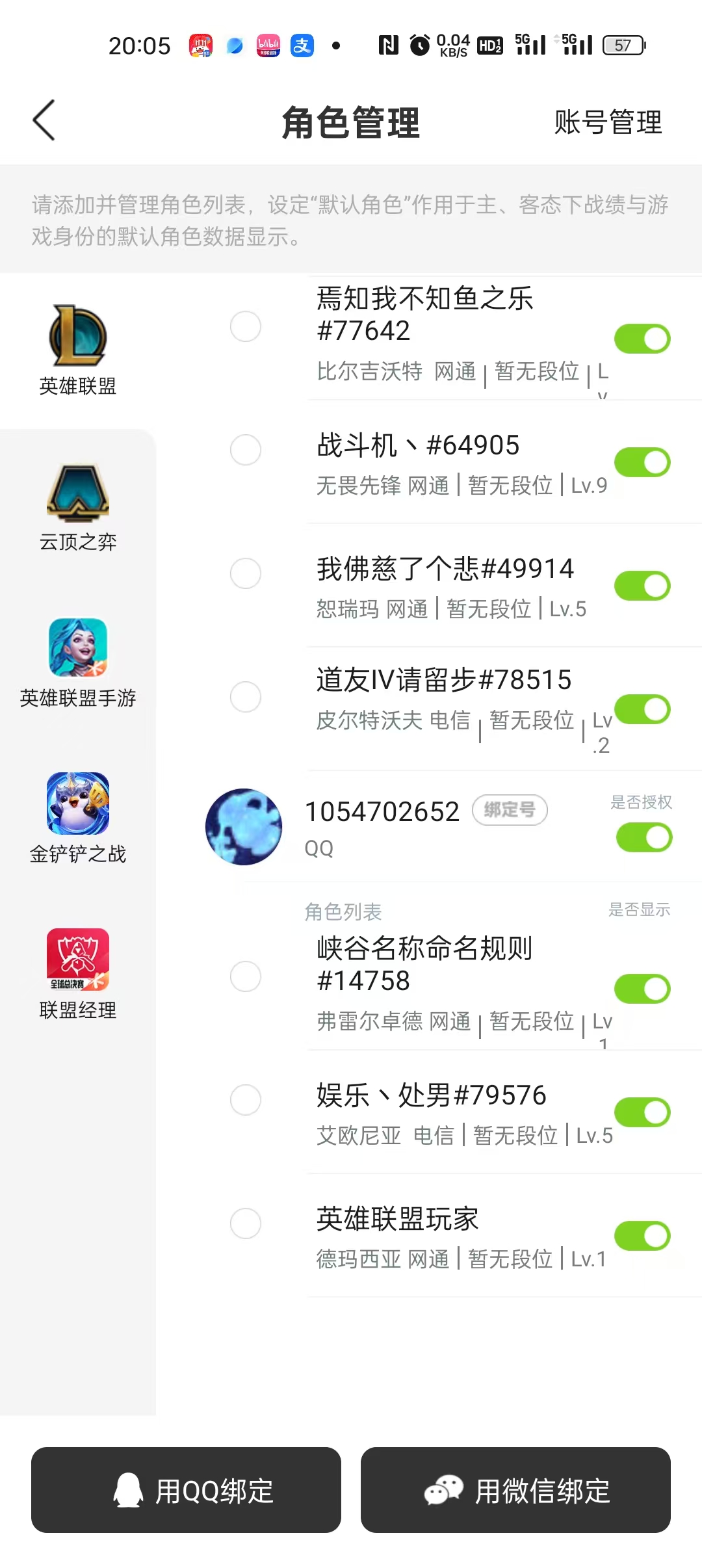Choose 峡谷名称命名规则#14758 as default role
Screen dimensions: 702x1568
pyautogui.click(x=246, y=976)
